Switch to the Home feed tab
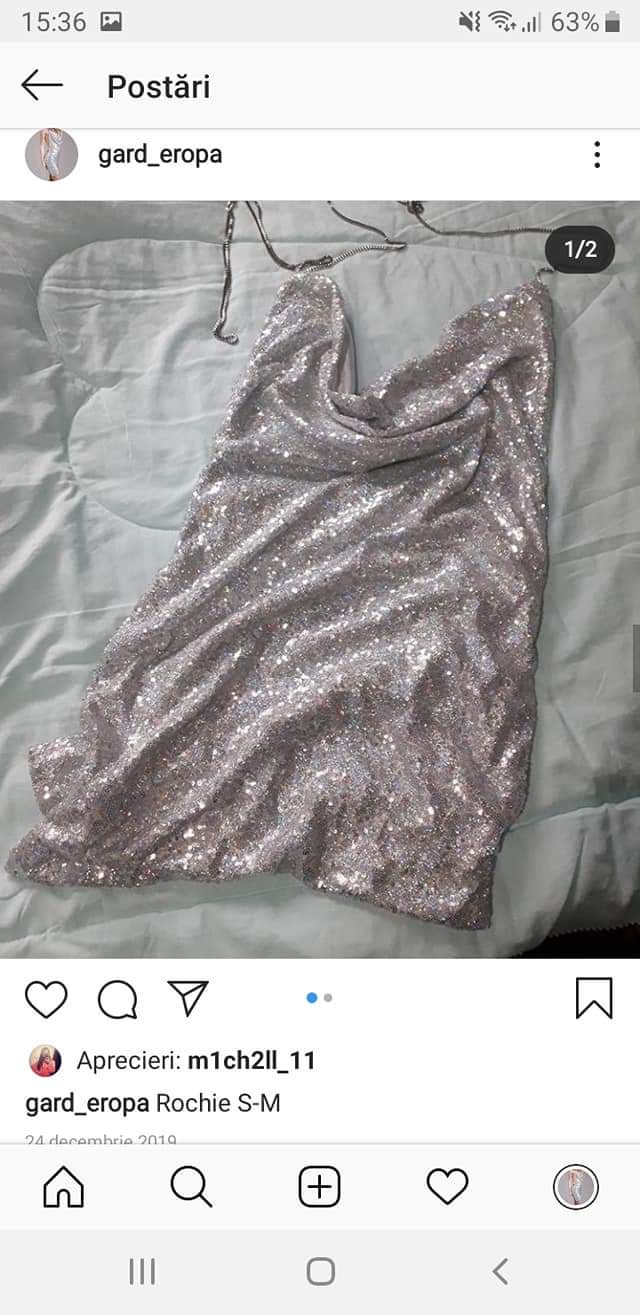 pos(64,1187)
